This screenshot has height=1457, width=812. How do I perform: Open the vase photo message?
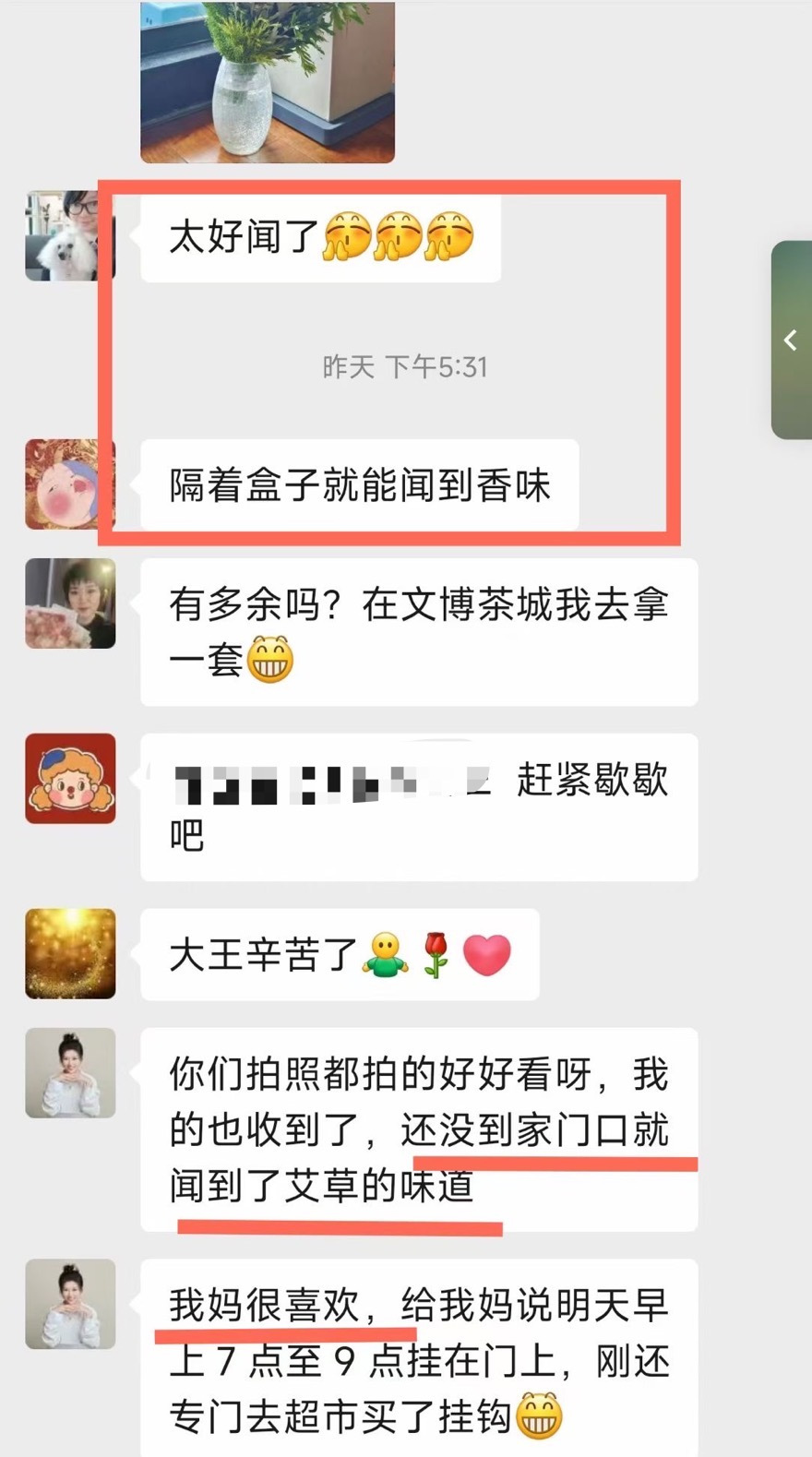click(x=267, y=81)
